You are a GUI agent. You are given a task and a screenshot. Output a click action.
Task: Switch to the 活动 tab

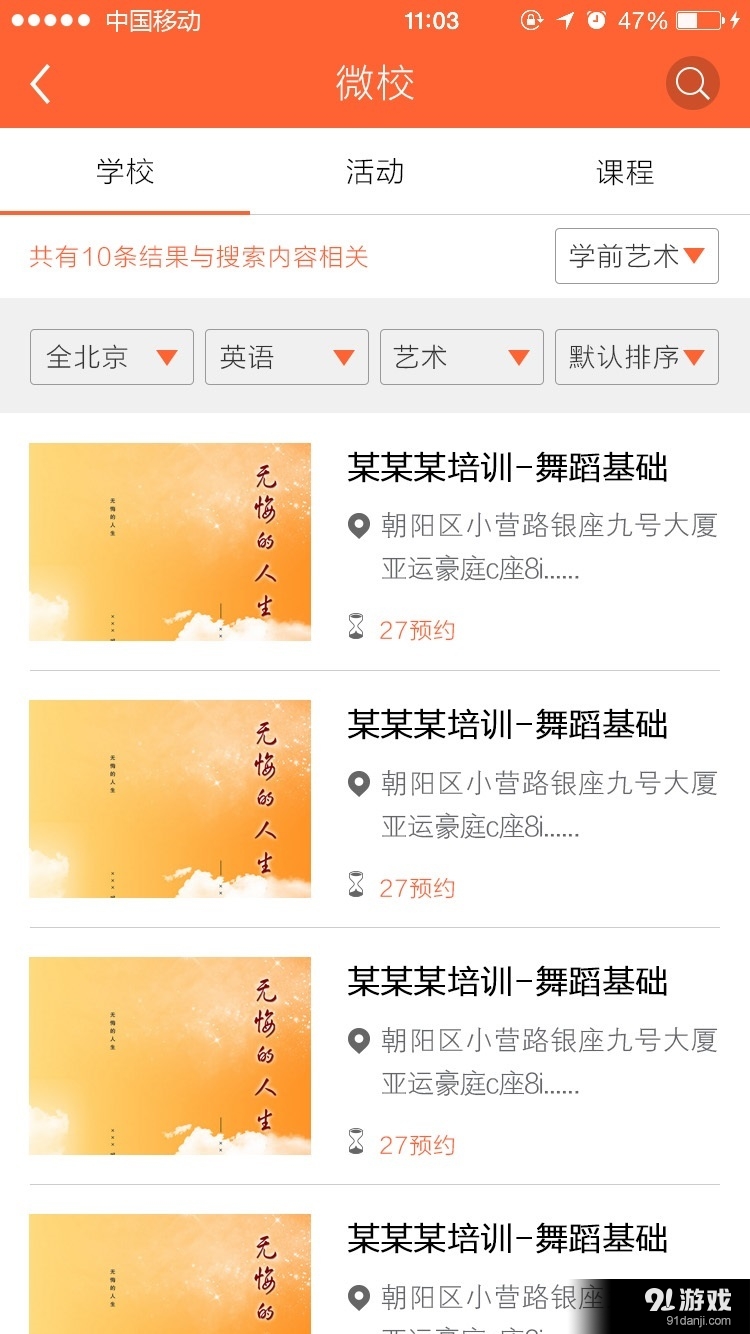(375, 172)
